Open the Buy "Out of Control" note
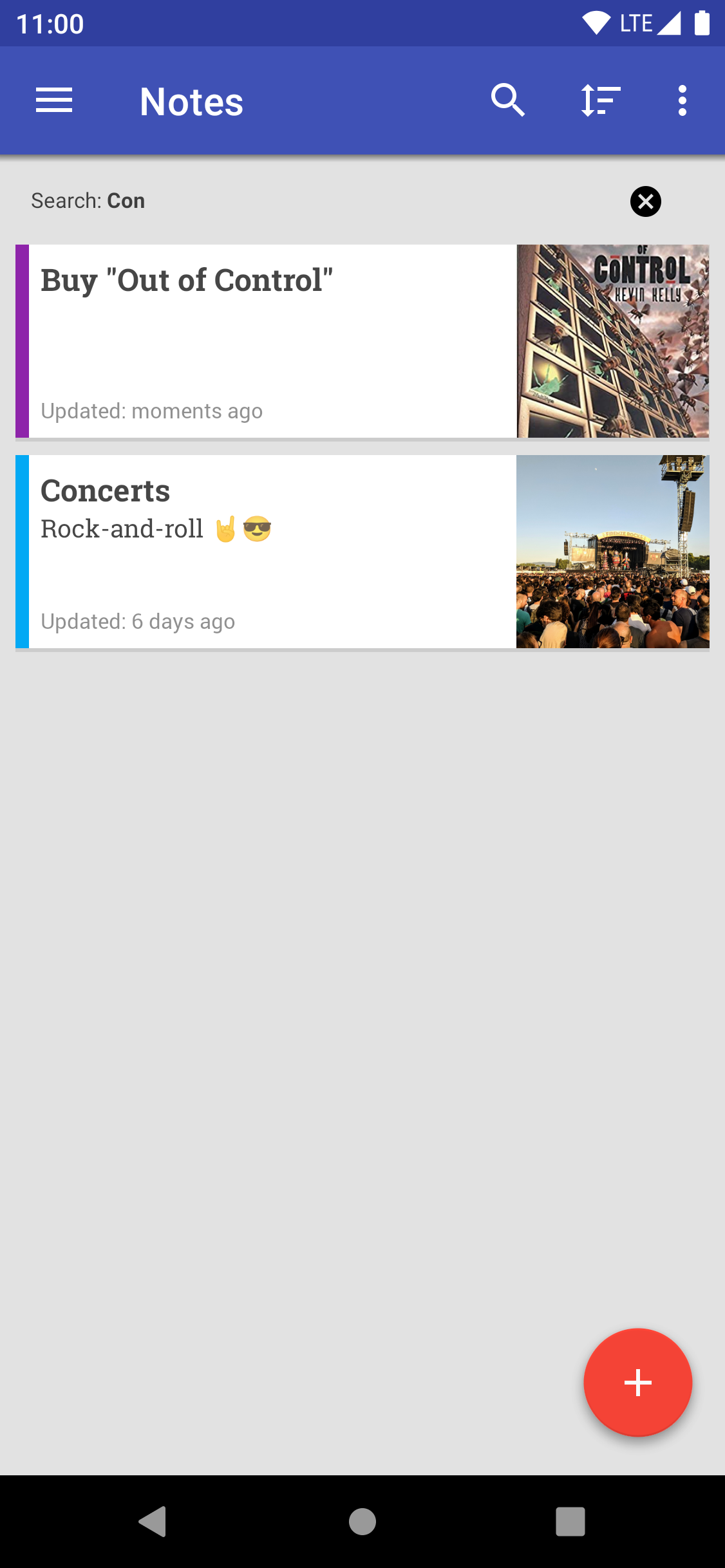Viewport: 725px width, 1568px height. tap(270, 341)
